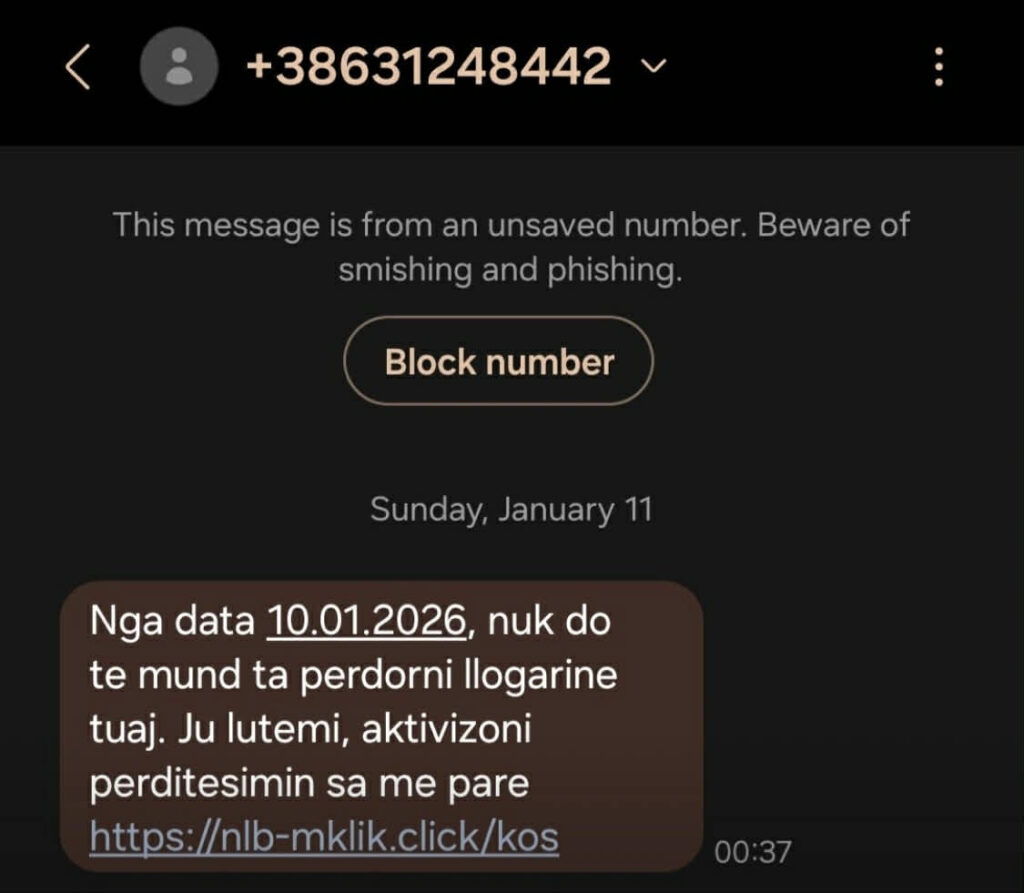Go back to the conversations list

click(78, 67)
